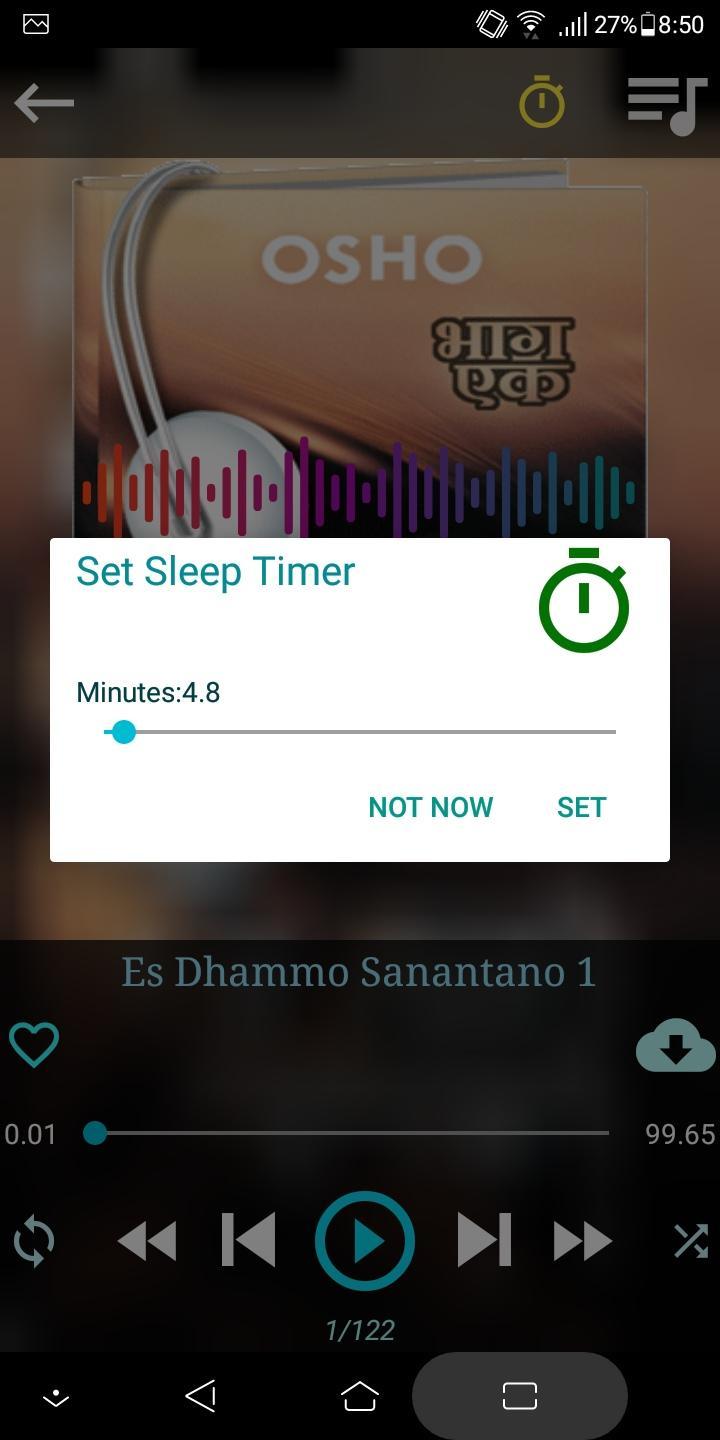Screen dimensions: 720x1440
Task: Go back using the top arrow
Action: pyautogui.click(x=44, y=102)
